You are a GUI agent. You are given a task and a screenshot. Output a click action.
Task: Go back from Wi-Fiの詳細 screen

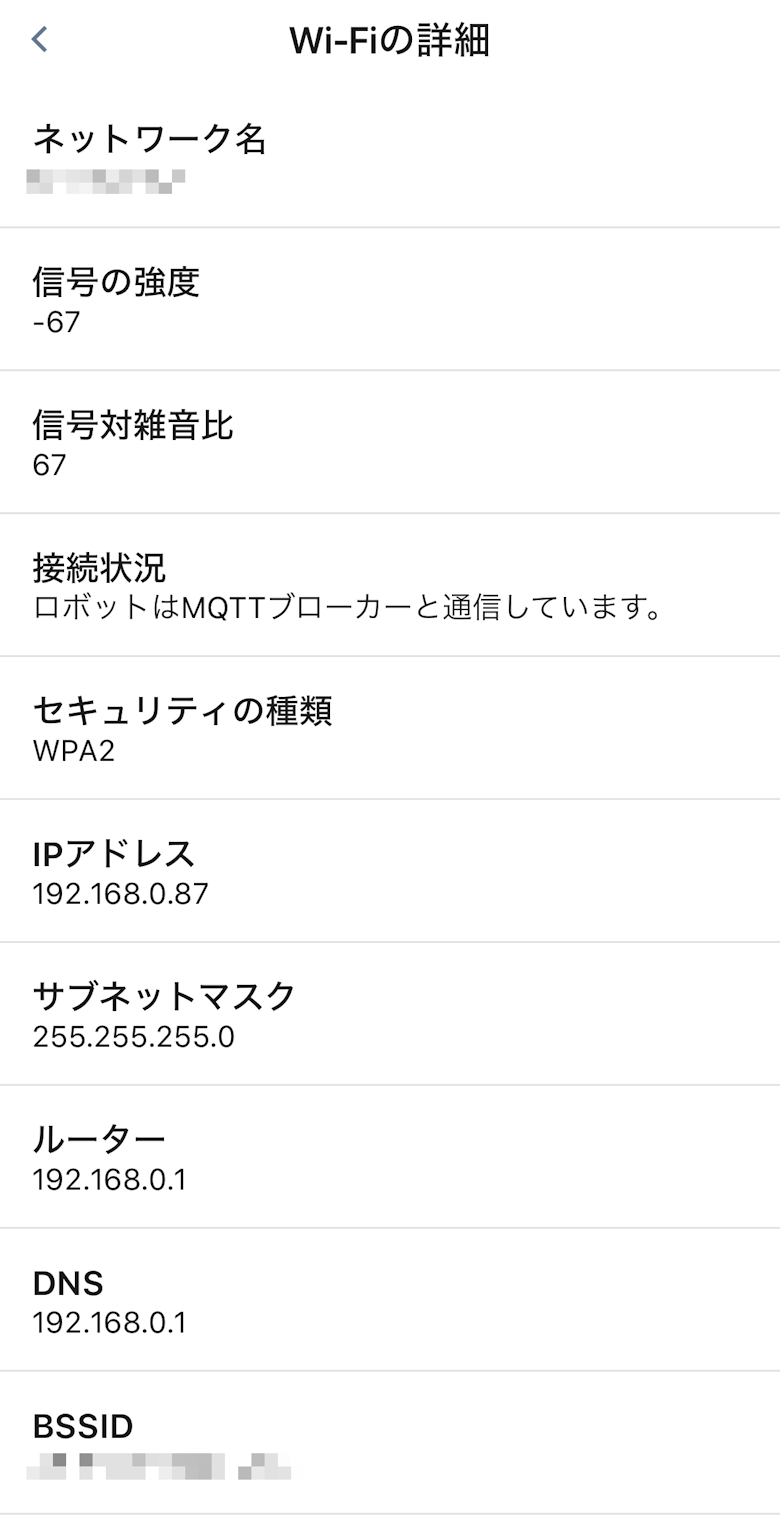[x=39, y=40]
